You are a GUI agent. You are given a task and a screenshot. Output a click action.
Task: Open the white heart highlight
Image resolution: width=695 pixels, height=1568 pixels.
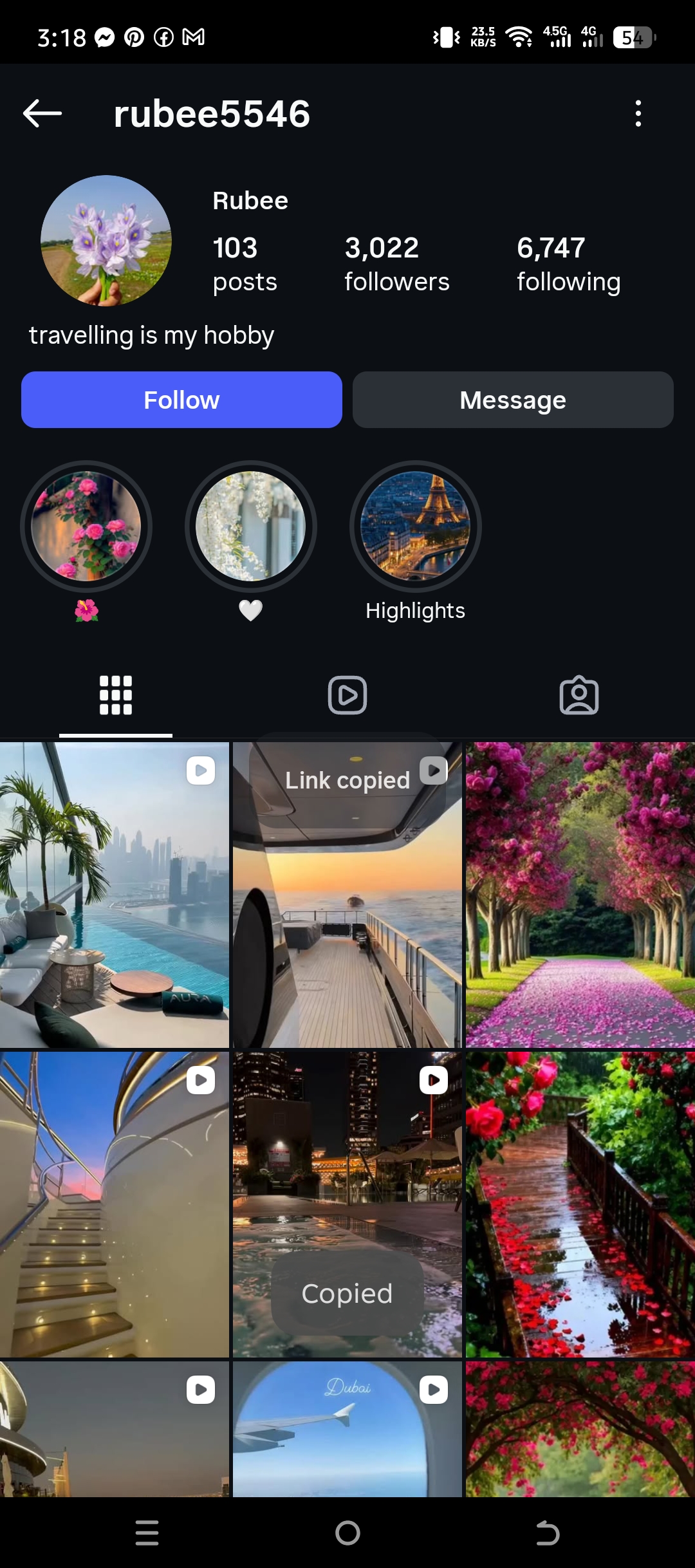(251, 527)
